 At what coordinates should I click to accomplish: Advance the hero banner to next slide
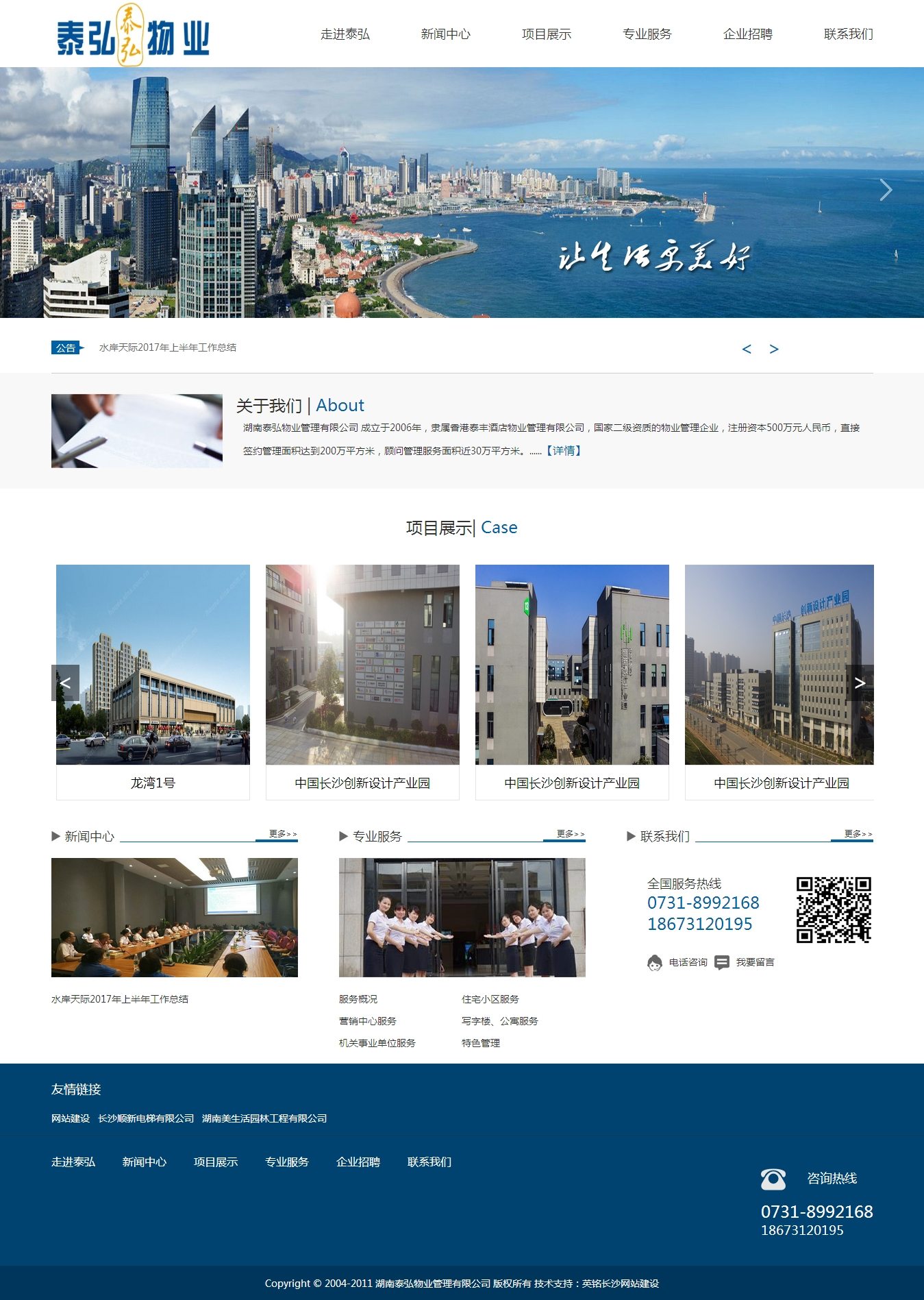point(886,190)
